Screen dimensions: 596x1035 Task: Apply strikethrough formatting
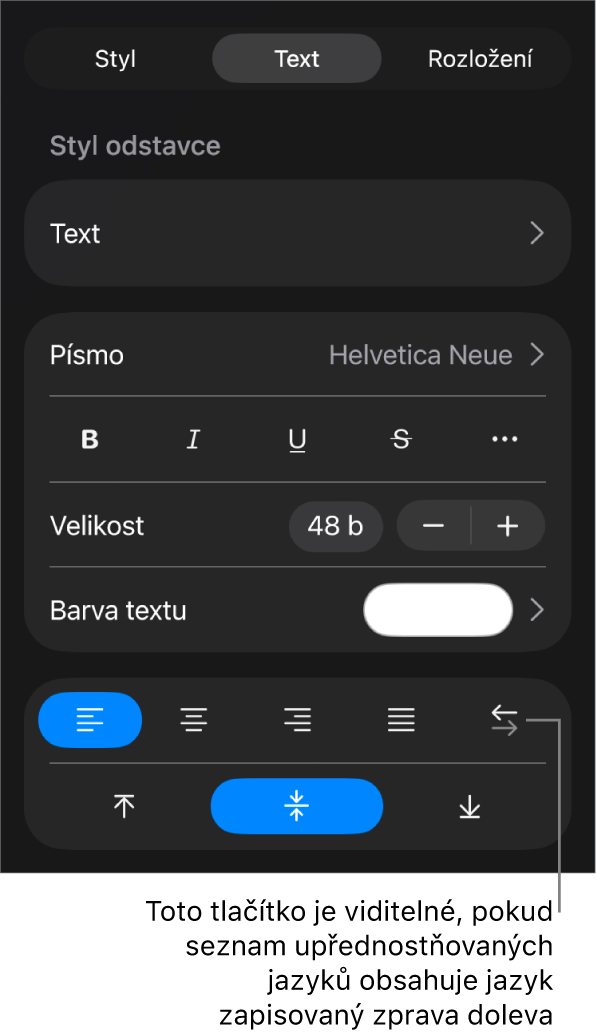tap(401, 439)
